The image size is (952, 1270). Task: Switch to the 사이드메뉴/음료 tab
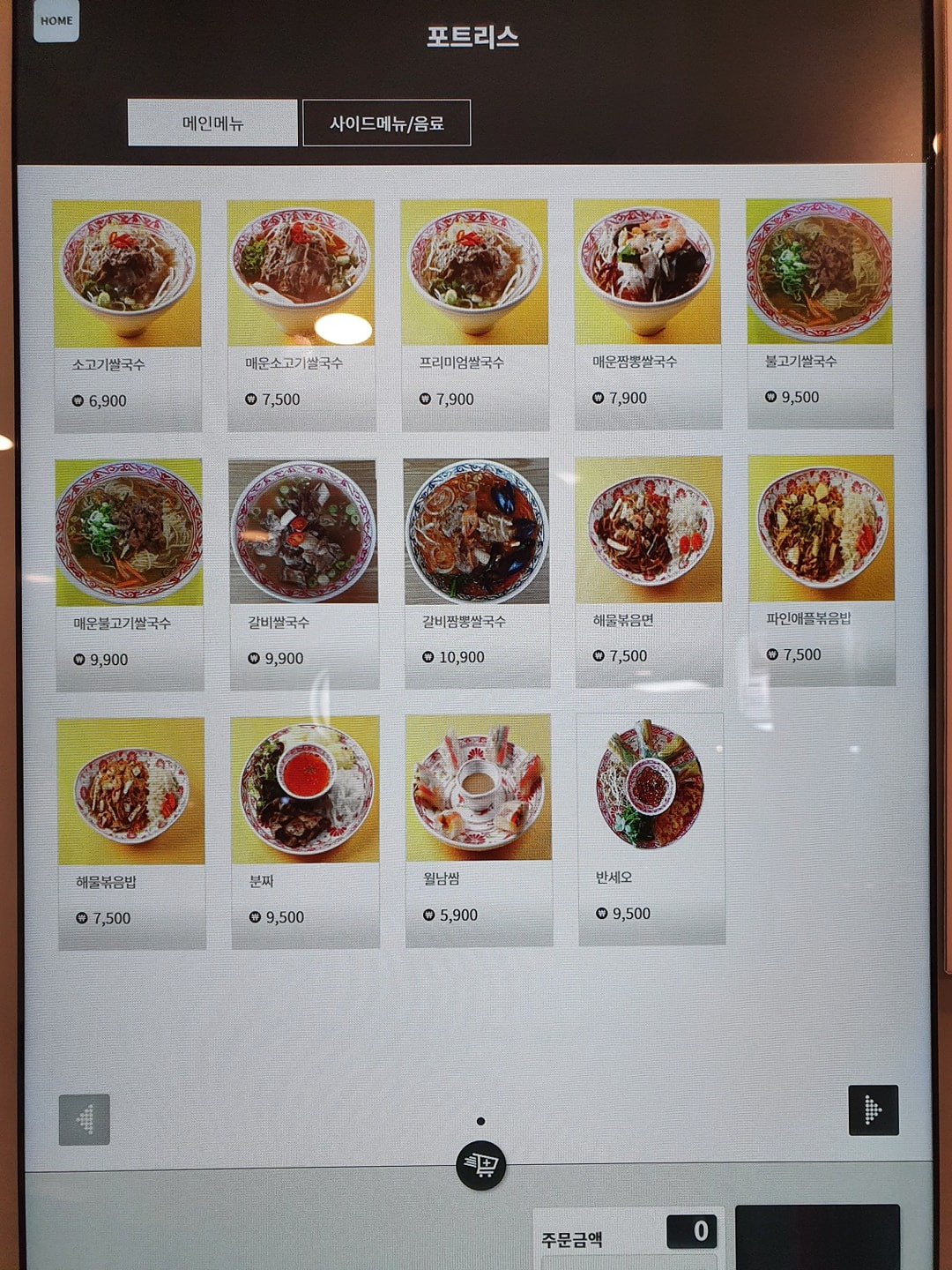(x=386, y=123)
